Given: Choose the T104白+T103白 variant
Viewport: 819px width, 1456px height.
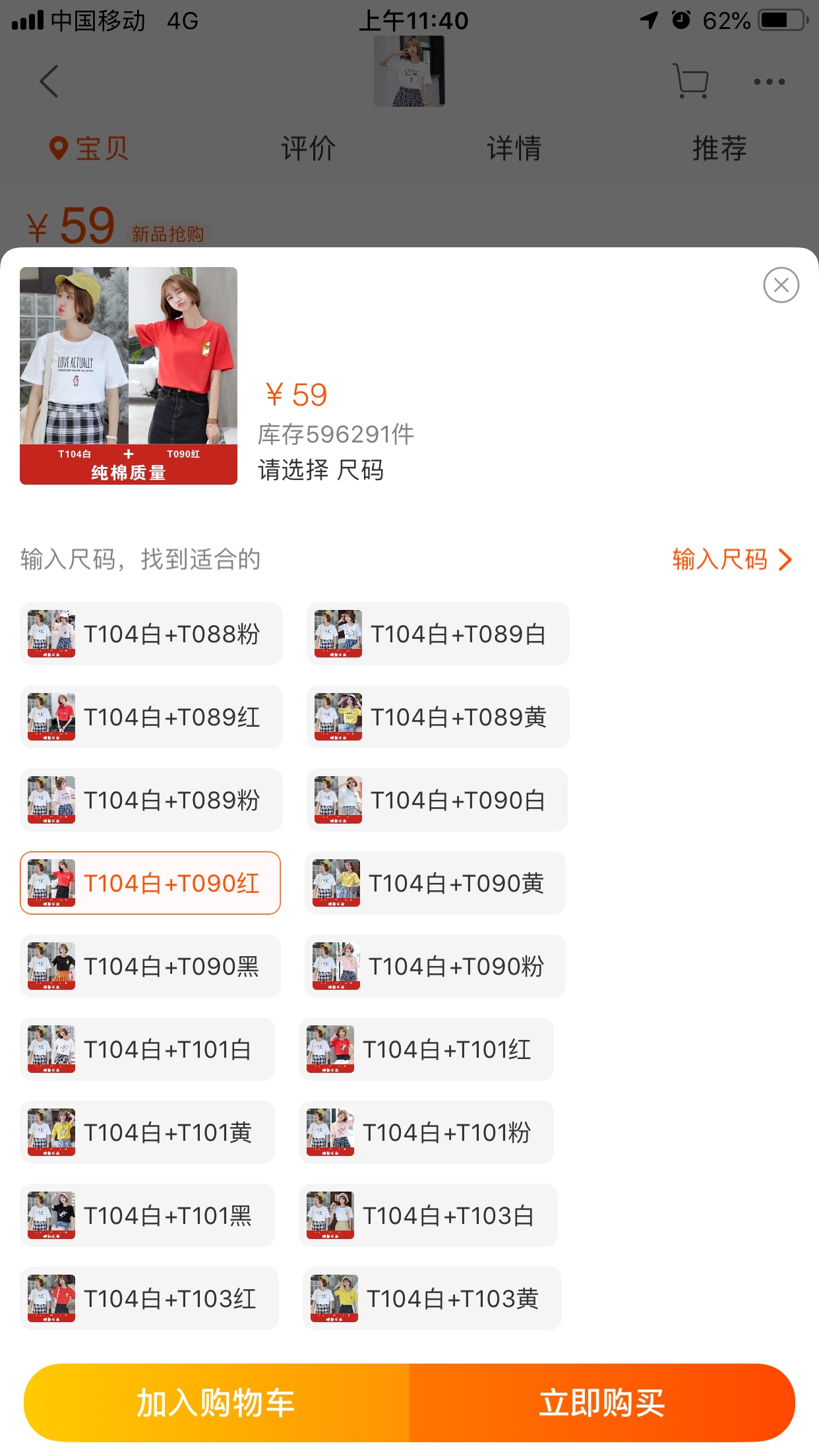Looking at the screenshot, I should [x=428, y=1215].
